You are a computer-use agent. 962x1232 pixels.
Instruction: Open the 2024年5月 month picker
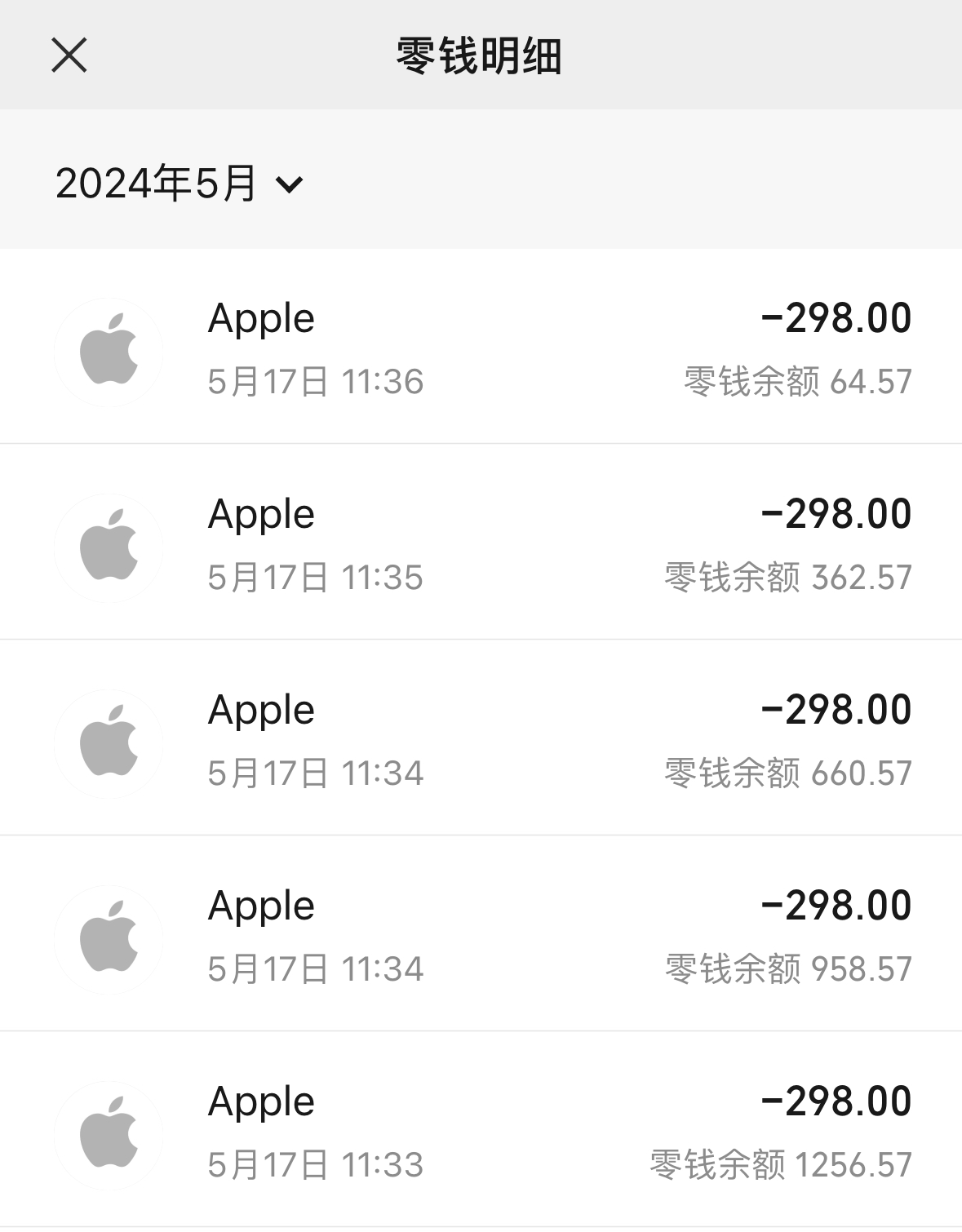180,184
